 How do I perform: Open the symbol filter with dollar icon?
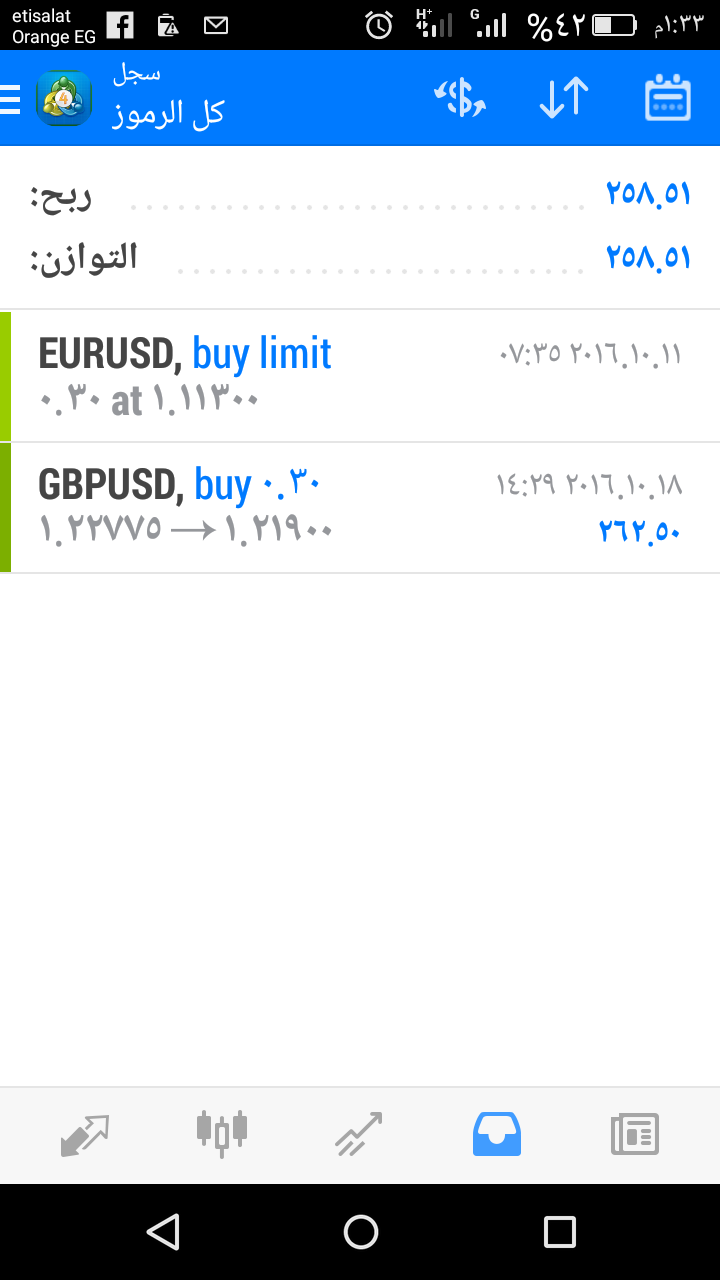pyautogui.click(x=460, y=98)
